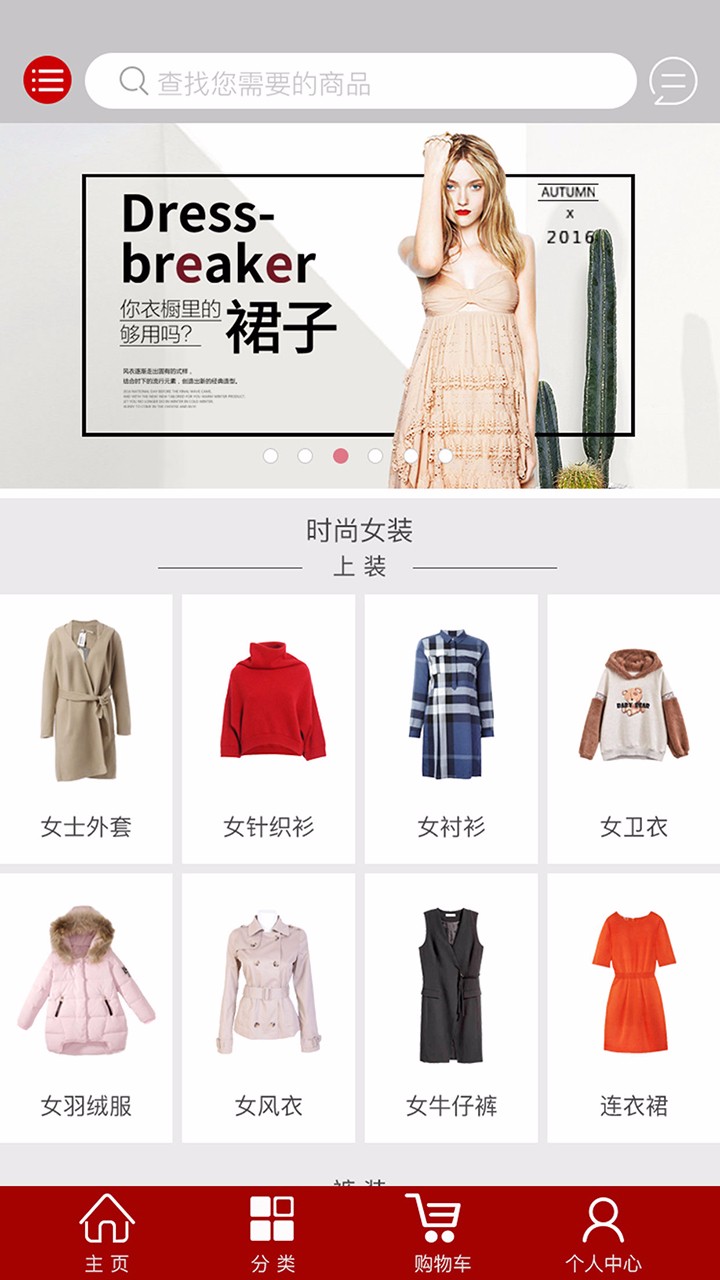Open the red list menu button
This screenshot has height=1280, width=720.
47,80
